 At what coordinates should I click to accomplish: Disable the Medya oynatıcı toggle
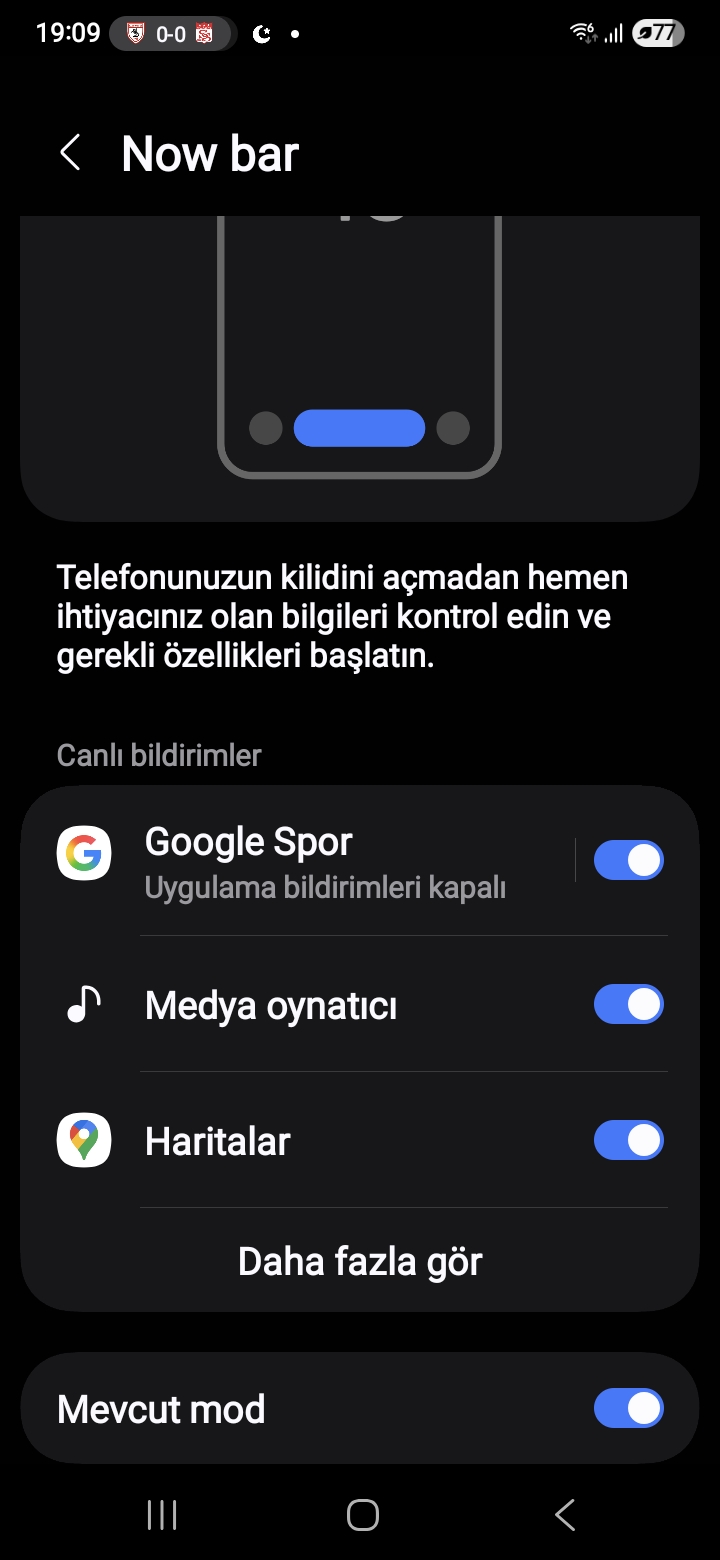pyautogui.click(x=628, y=1004)
